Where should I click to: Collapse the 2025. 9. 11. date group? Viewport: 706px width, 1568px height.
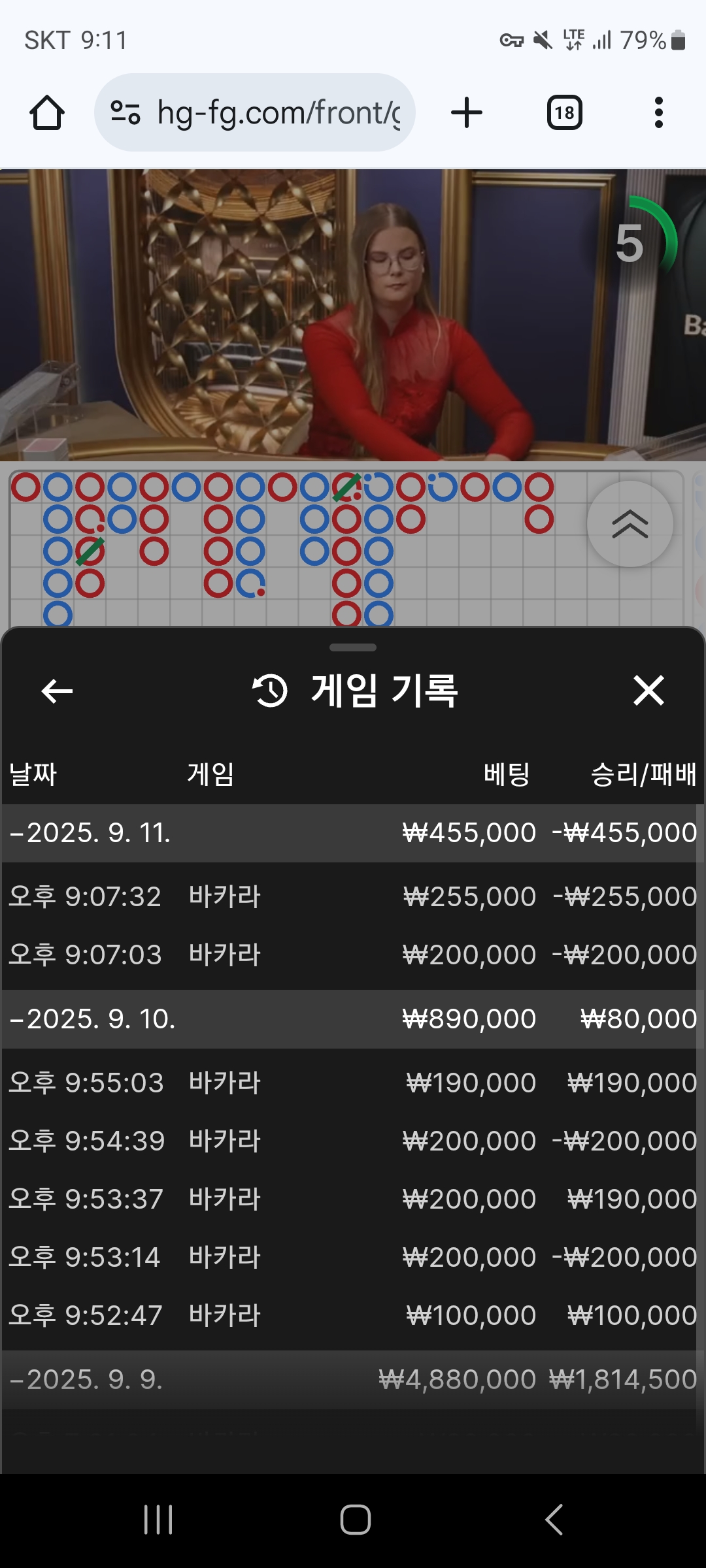[353, 833]
